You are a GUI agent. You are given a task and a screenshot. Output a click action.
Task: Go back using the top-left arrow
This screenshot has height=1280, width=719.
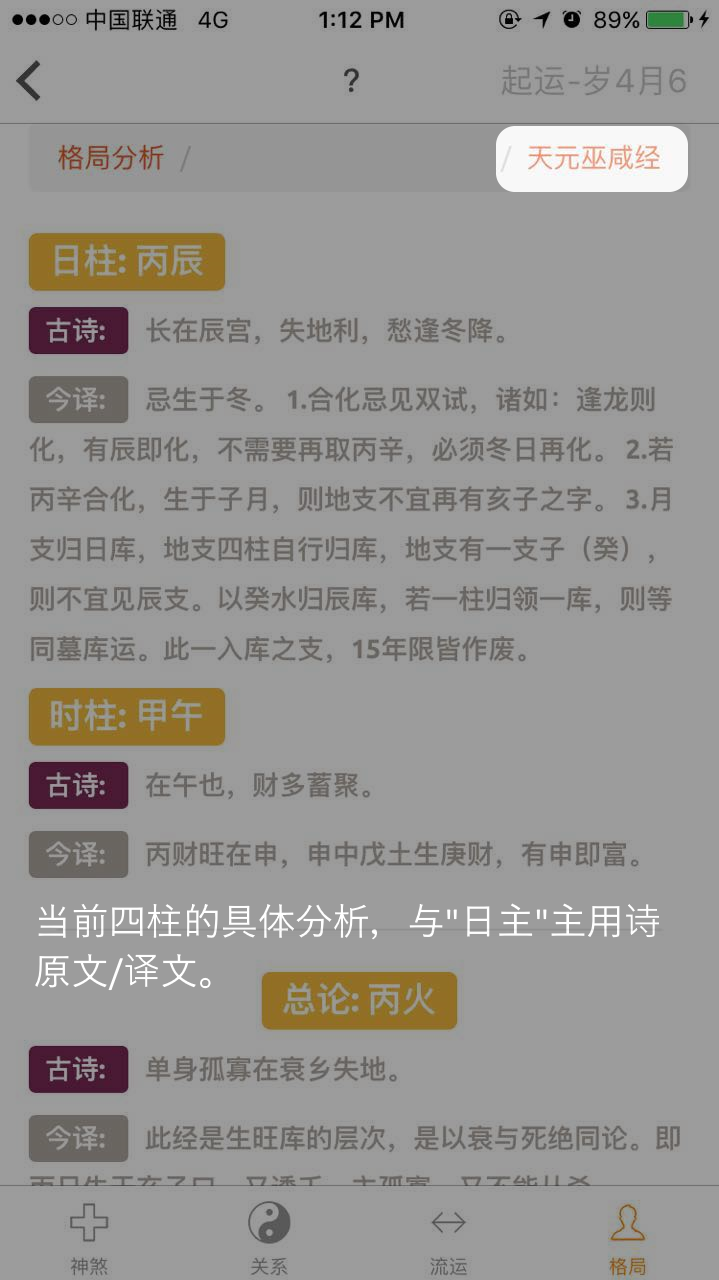click(x=30, y=81)
